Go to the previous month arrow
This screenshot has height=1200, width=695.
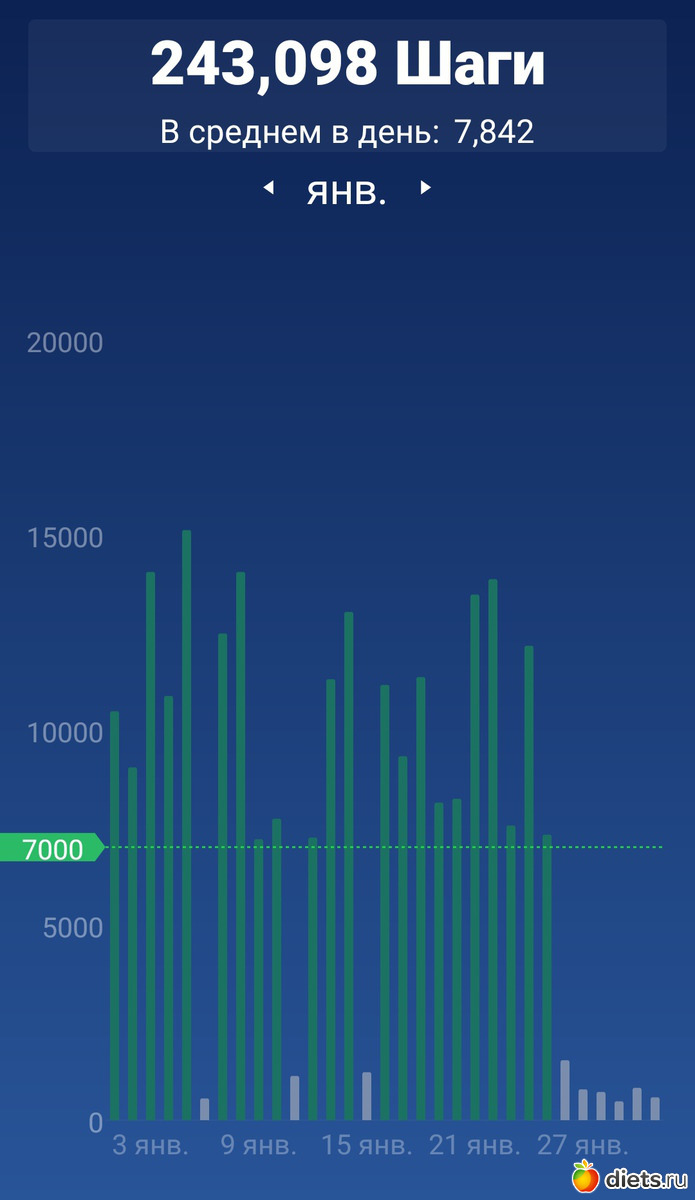(268, 187)
